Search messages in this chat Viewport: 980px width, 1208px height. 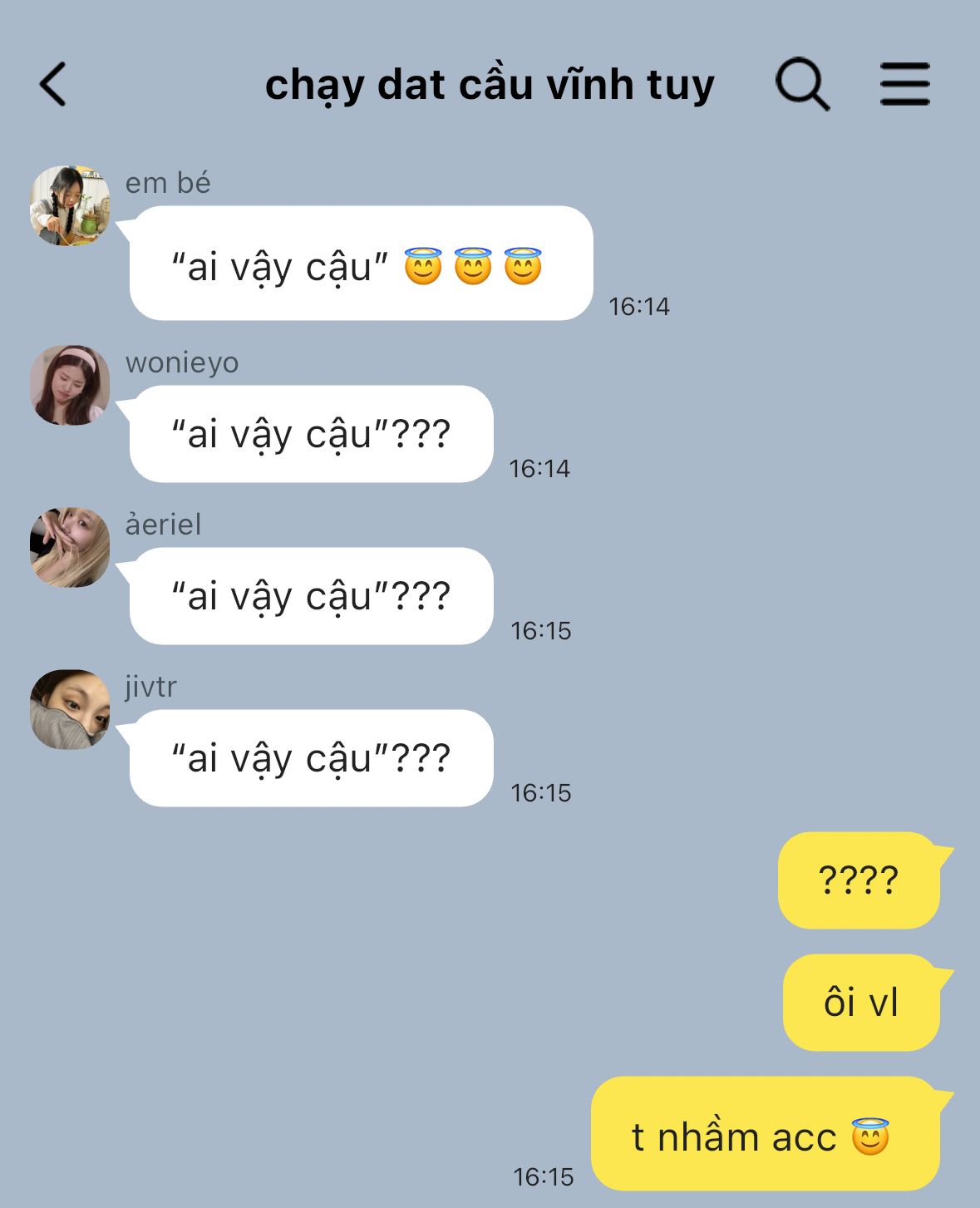pyautogui.click(x=801, y=84)
